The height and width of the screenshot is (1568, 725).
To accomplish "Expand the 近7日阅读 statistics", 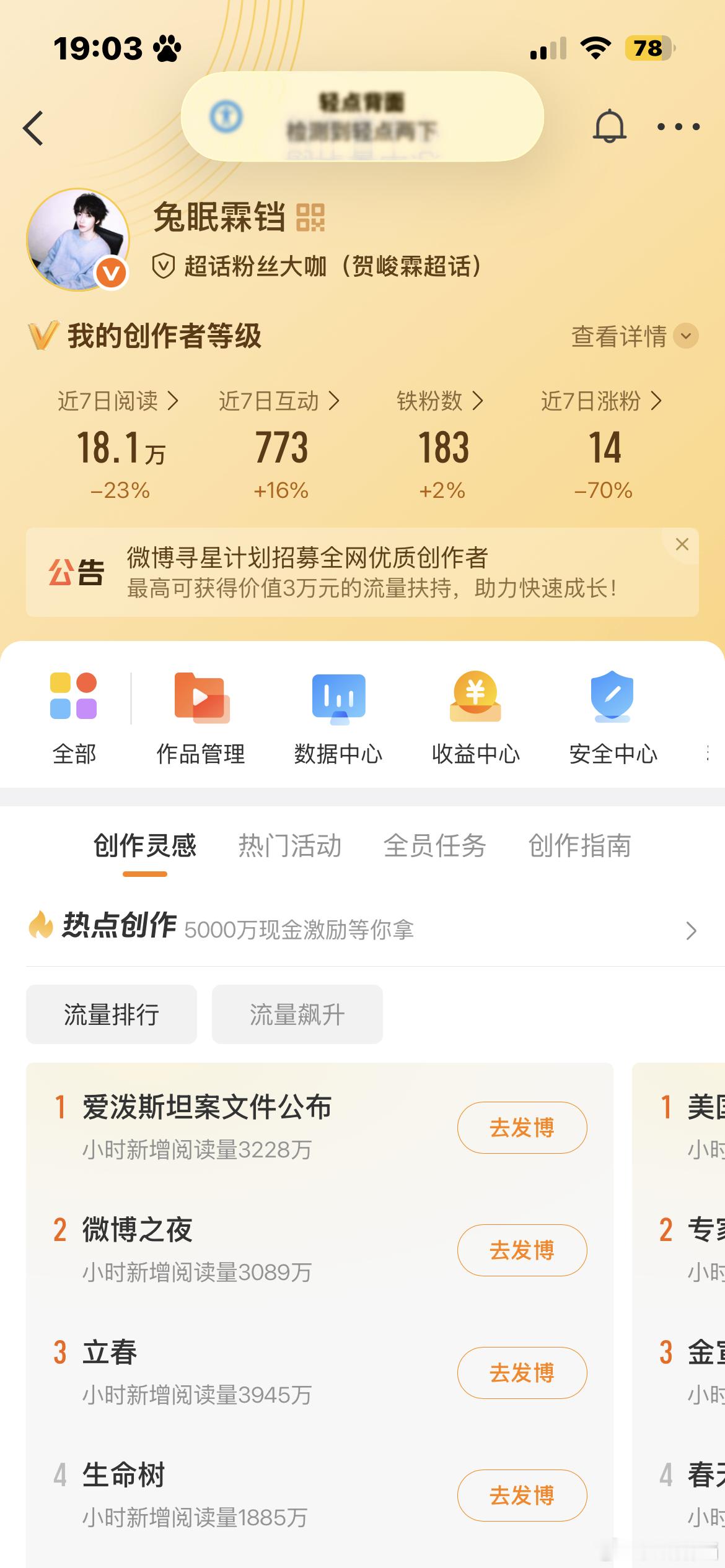I will 118,401.
